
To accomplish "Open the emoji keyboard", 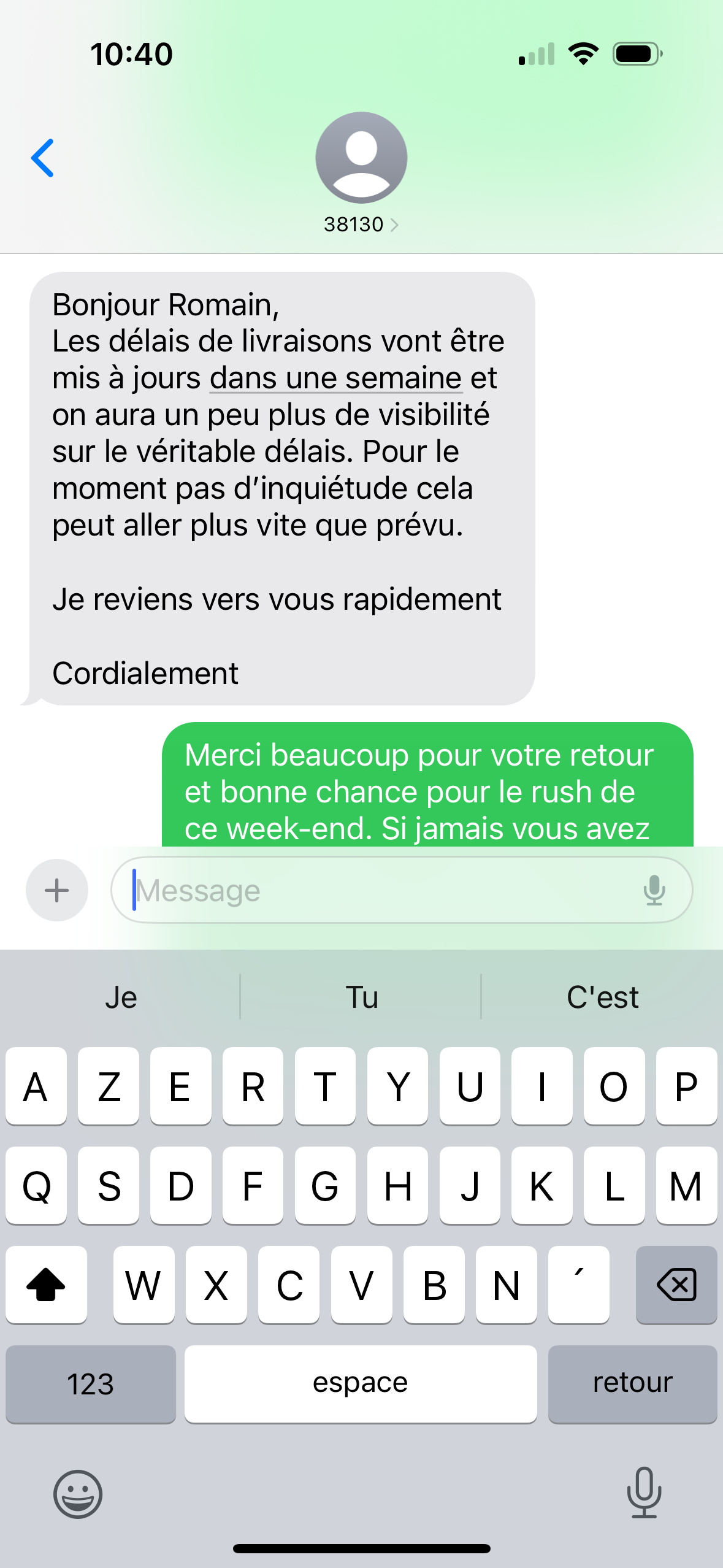I will click(78, 1494).
